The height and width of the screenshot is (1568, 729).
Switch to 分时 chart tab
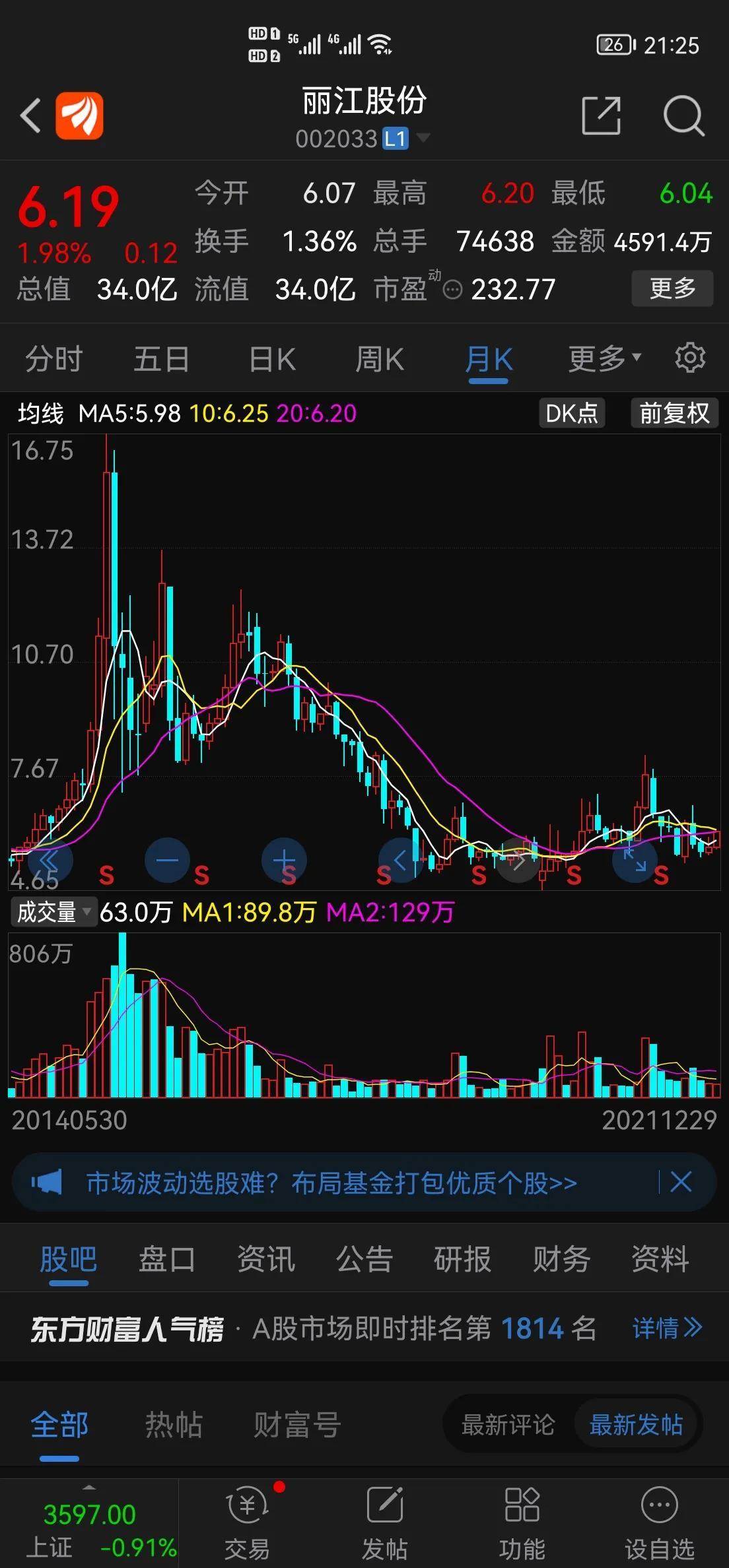[54, 360]
